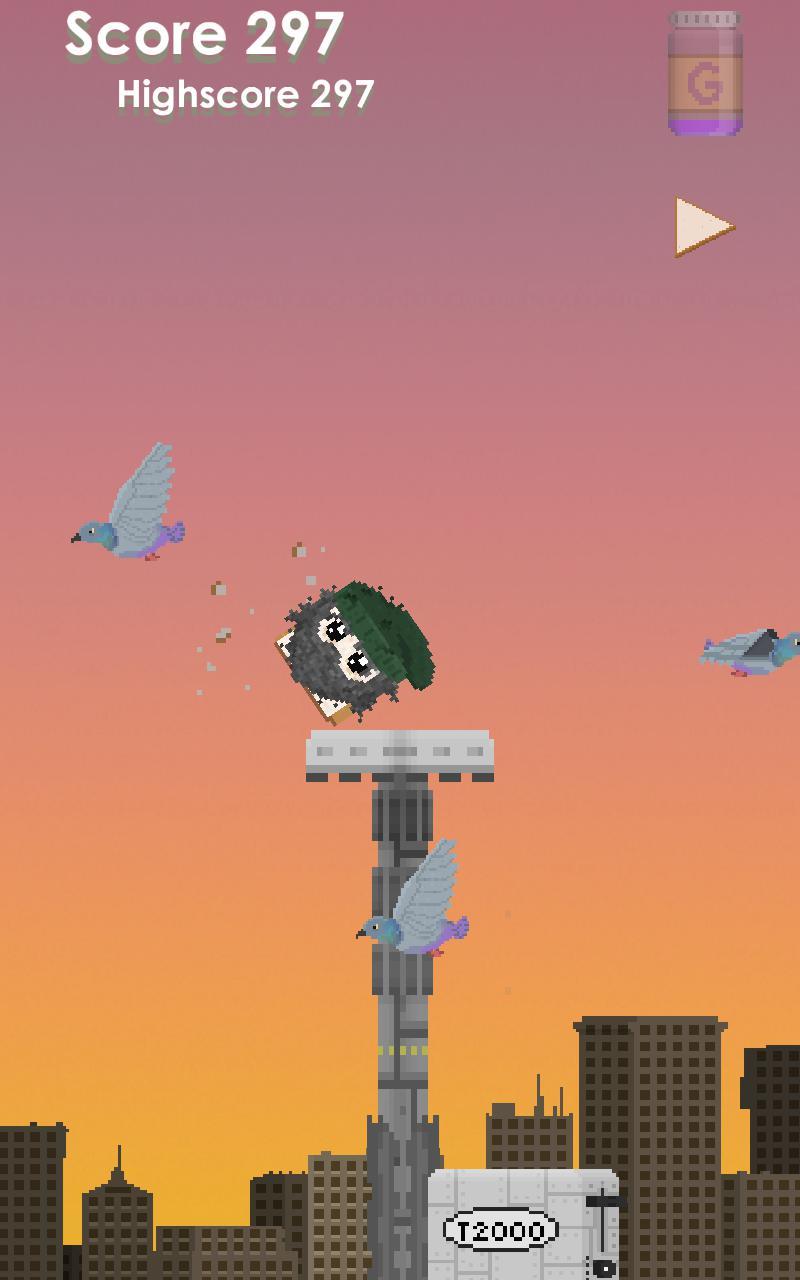
Task: Tap the grape jelly jar icon
Action: point(703,75)
